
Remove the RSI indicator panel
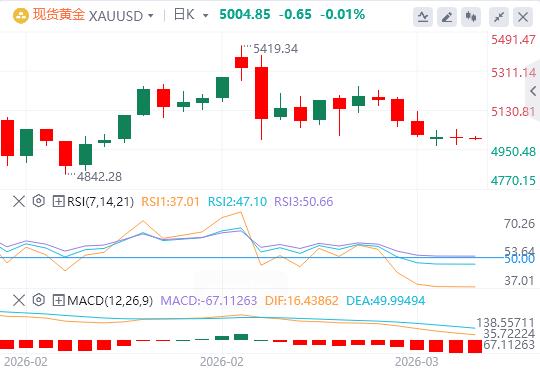click(19, 201)
